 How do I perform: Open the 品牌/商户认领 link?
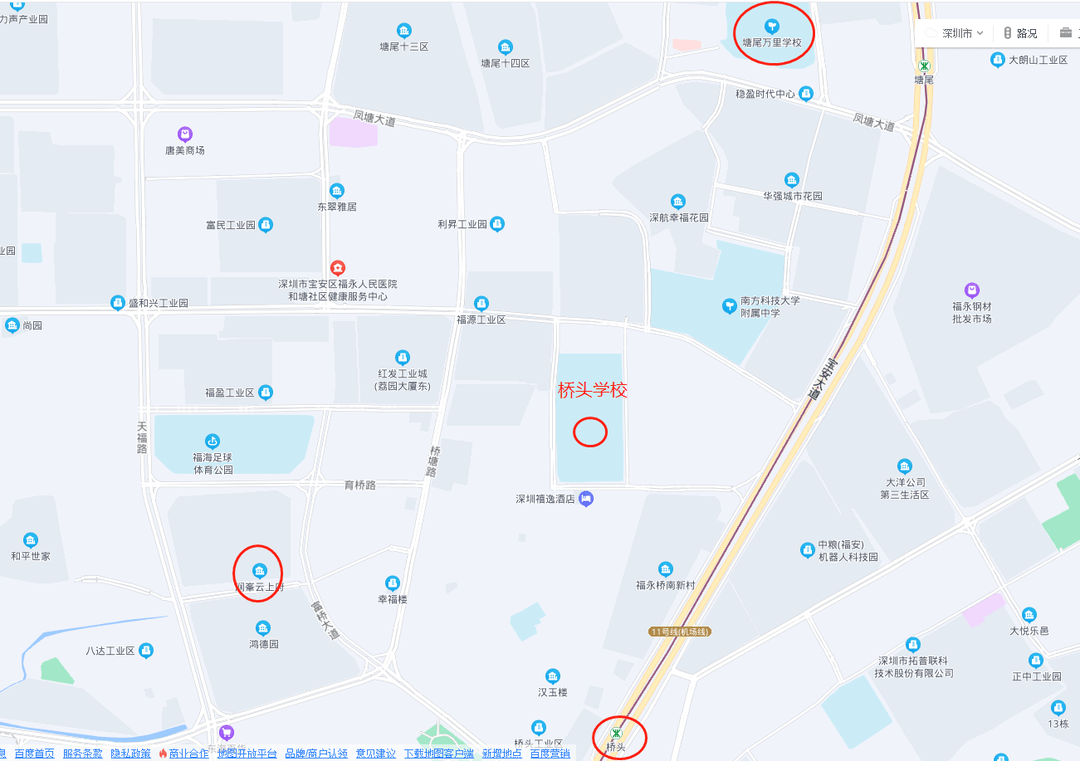tap(316, 753)
